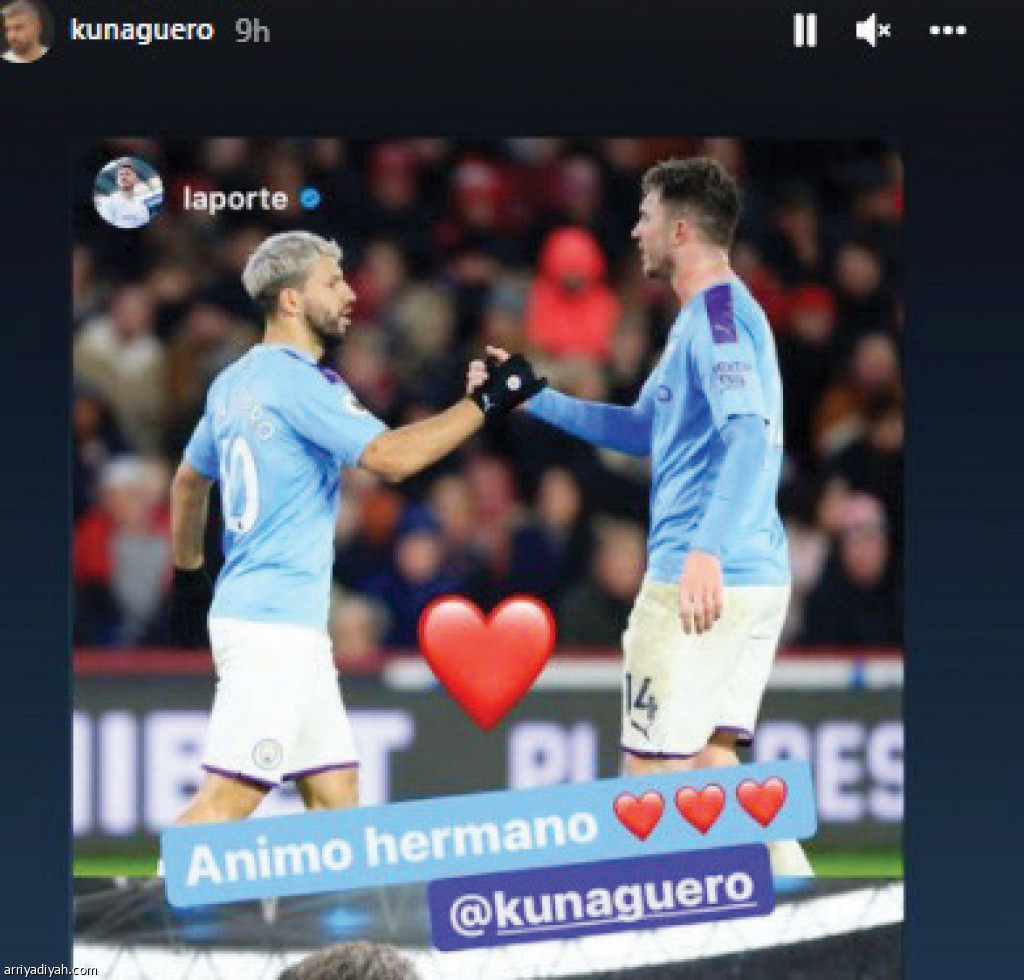Open the three-dot more options menu
This screenshot has height=980, width=1024.
click(947, 30)
